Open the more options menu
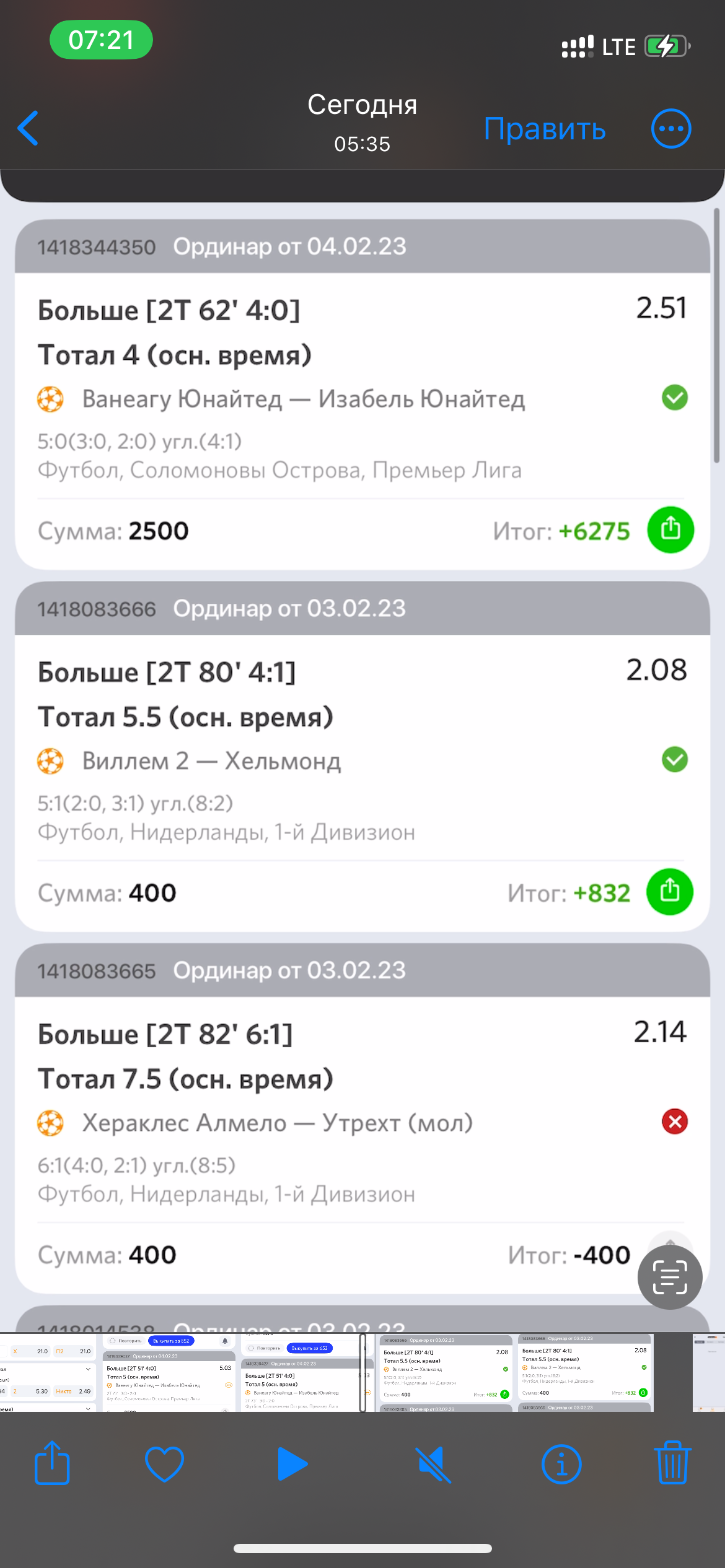This screenshot has height=1568, width=725. [671, 129]
